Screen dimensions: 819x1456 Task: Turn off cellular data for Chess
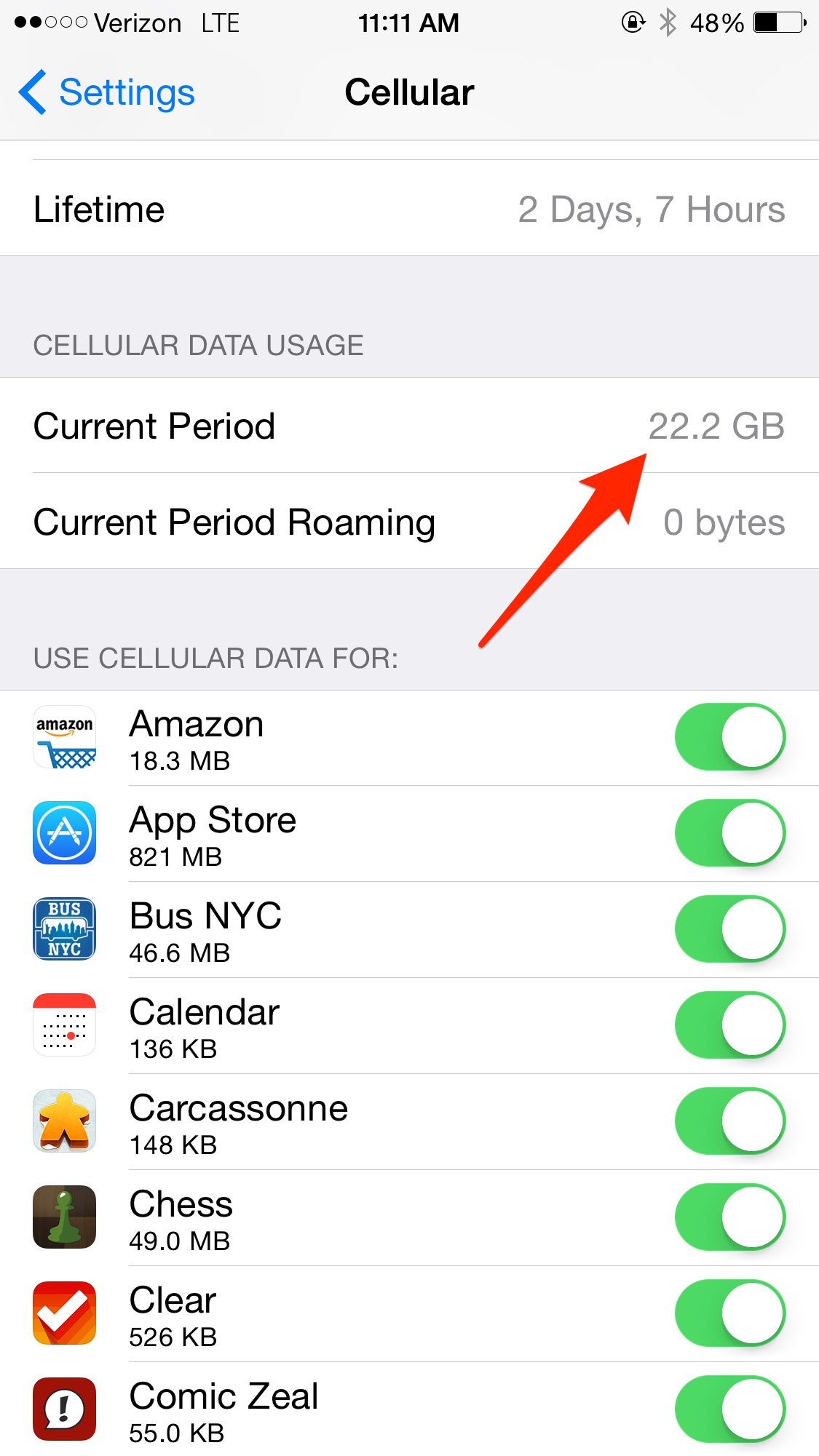(x=729, y=1217)
